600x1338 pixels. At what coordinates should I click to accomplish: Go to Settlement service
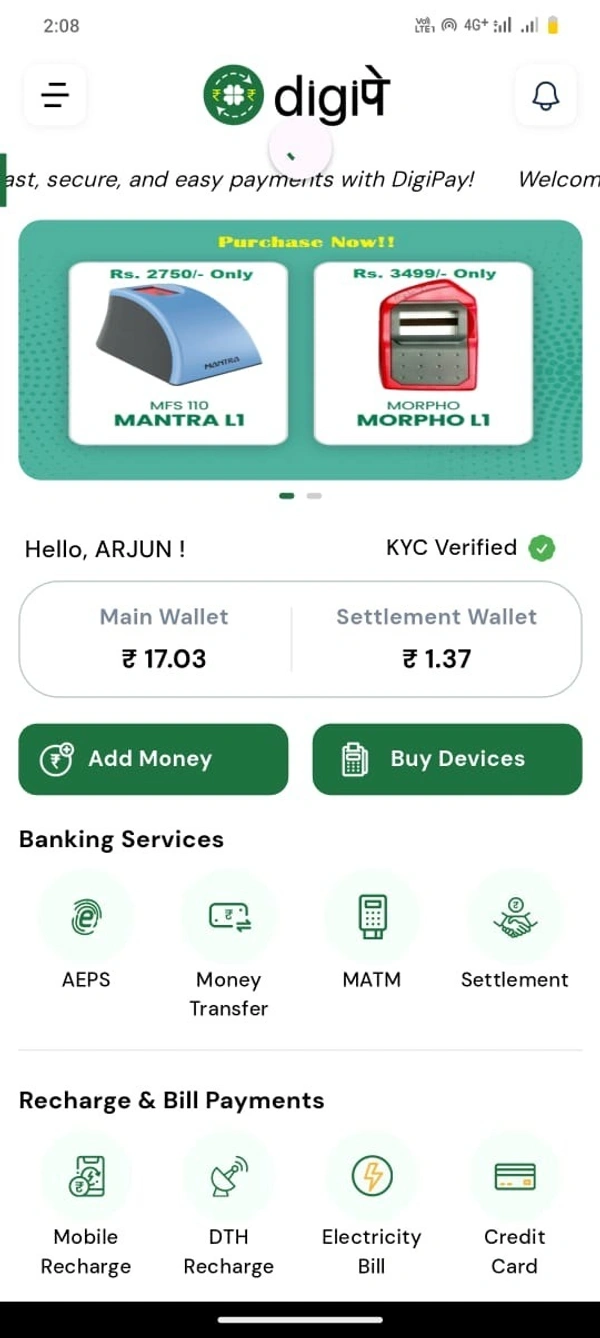pyautogui.click(x=514, y=917)
